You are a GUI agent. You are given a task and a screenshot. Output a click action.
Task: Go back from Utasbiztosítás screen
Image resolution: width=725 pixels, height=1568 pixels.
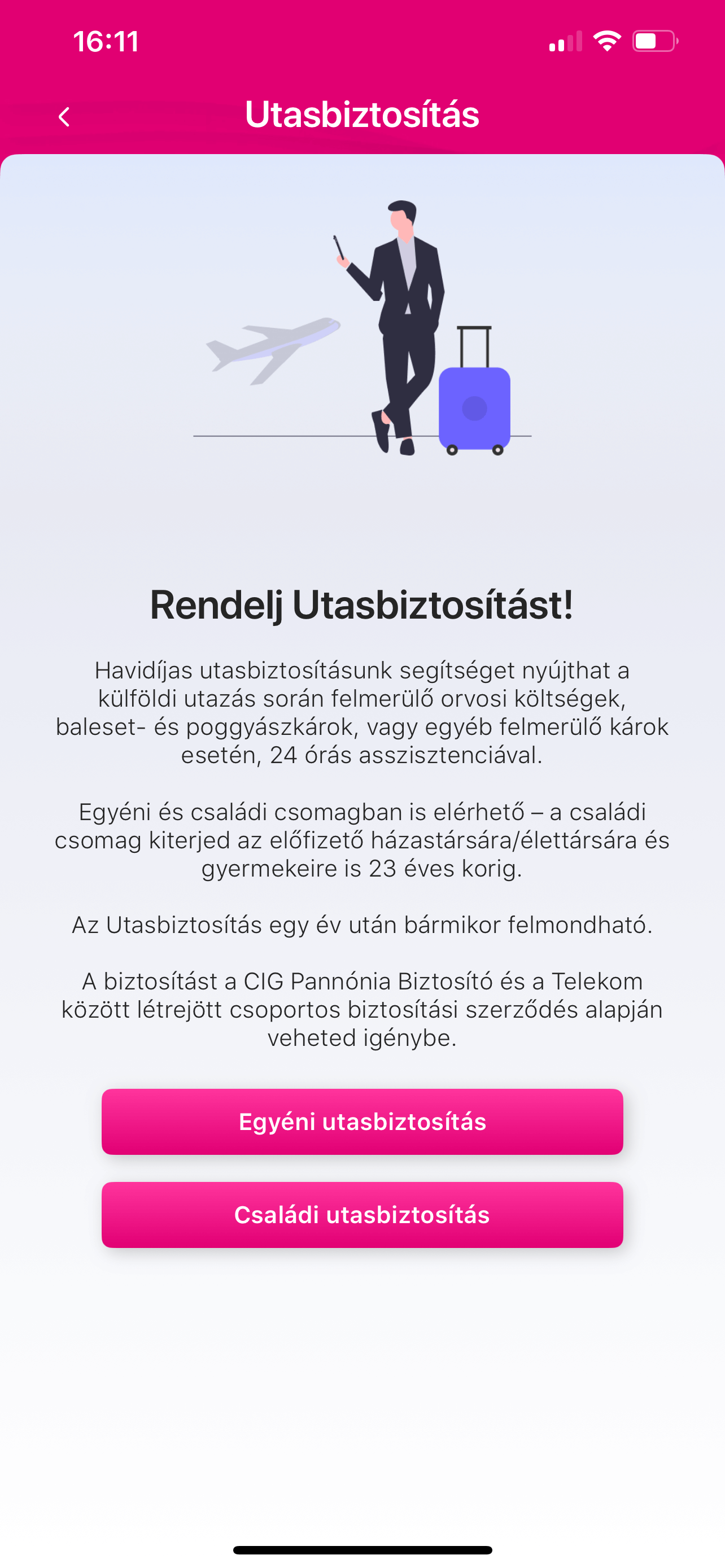[64, 116]
